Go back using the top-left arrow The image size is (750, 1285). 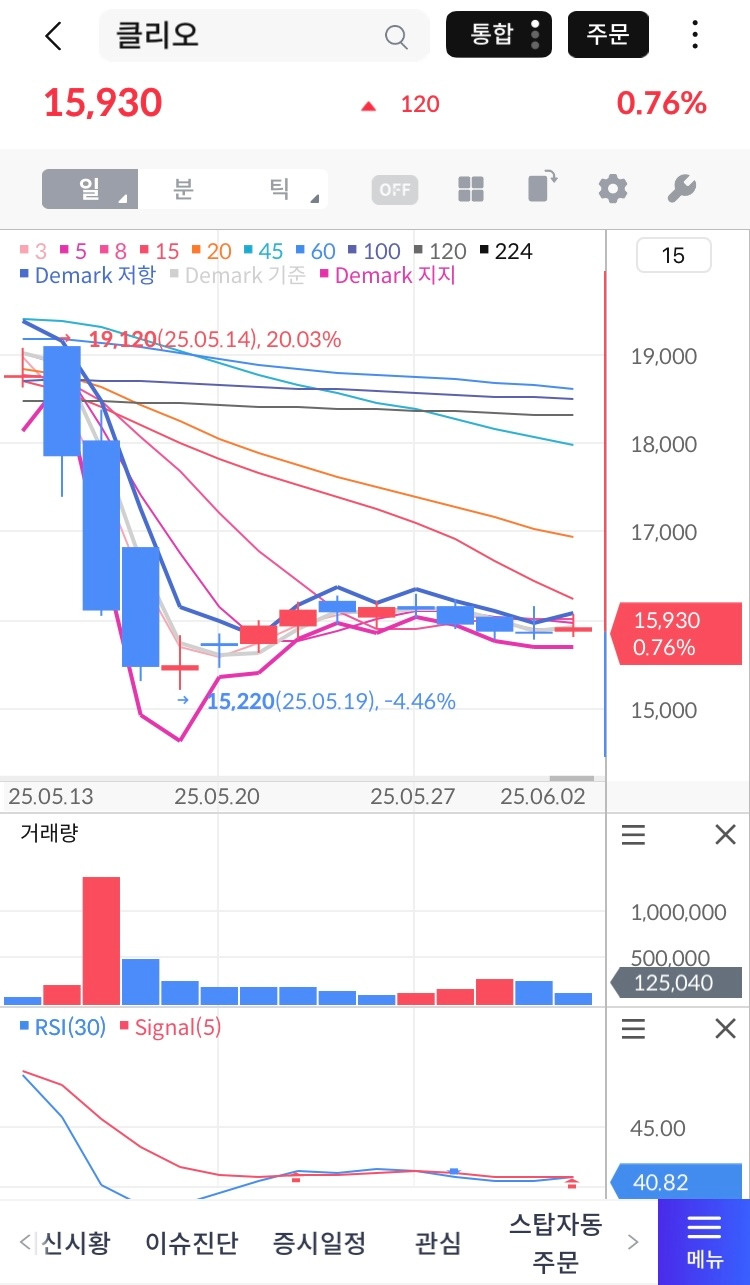(53, 36)
